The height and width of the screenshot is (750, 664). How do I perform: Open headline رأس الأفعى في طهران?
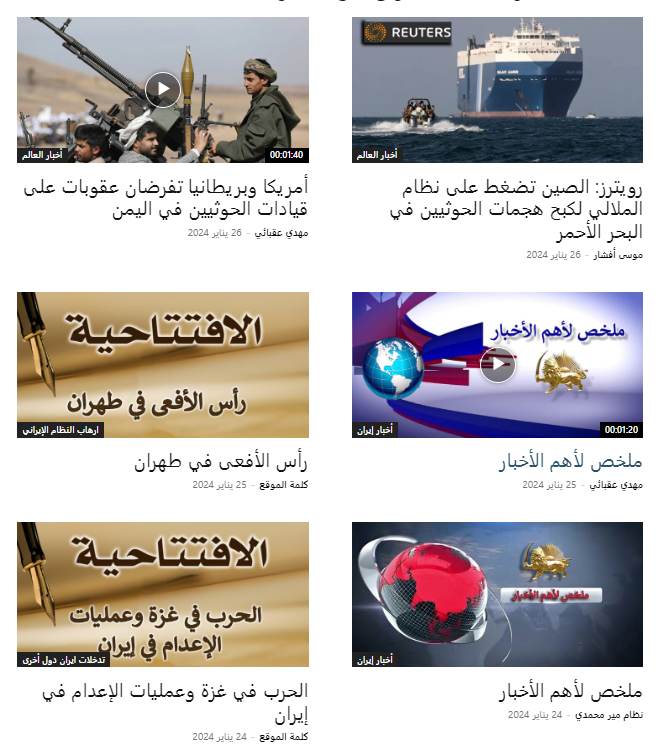tap(220, 462)
